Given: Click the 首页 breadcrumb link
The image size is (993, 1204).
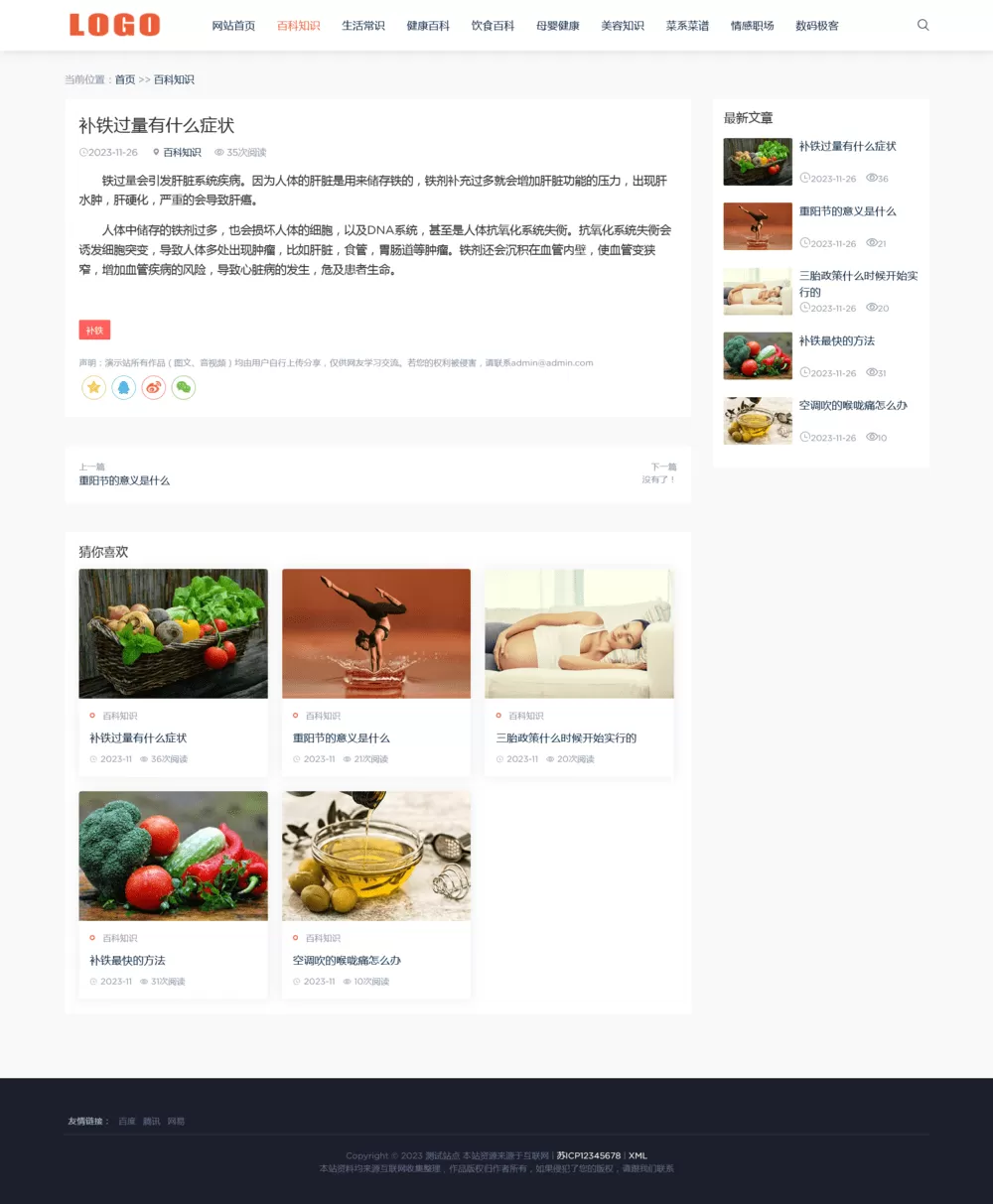Looking at the screenshot, I should 124,78.
